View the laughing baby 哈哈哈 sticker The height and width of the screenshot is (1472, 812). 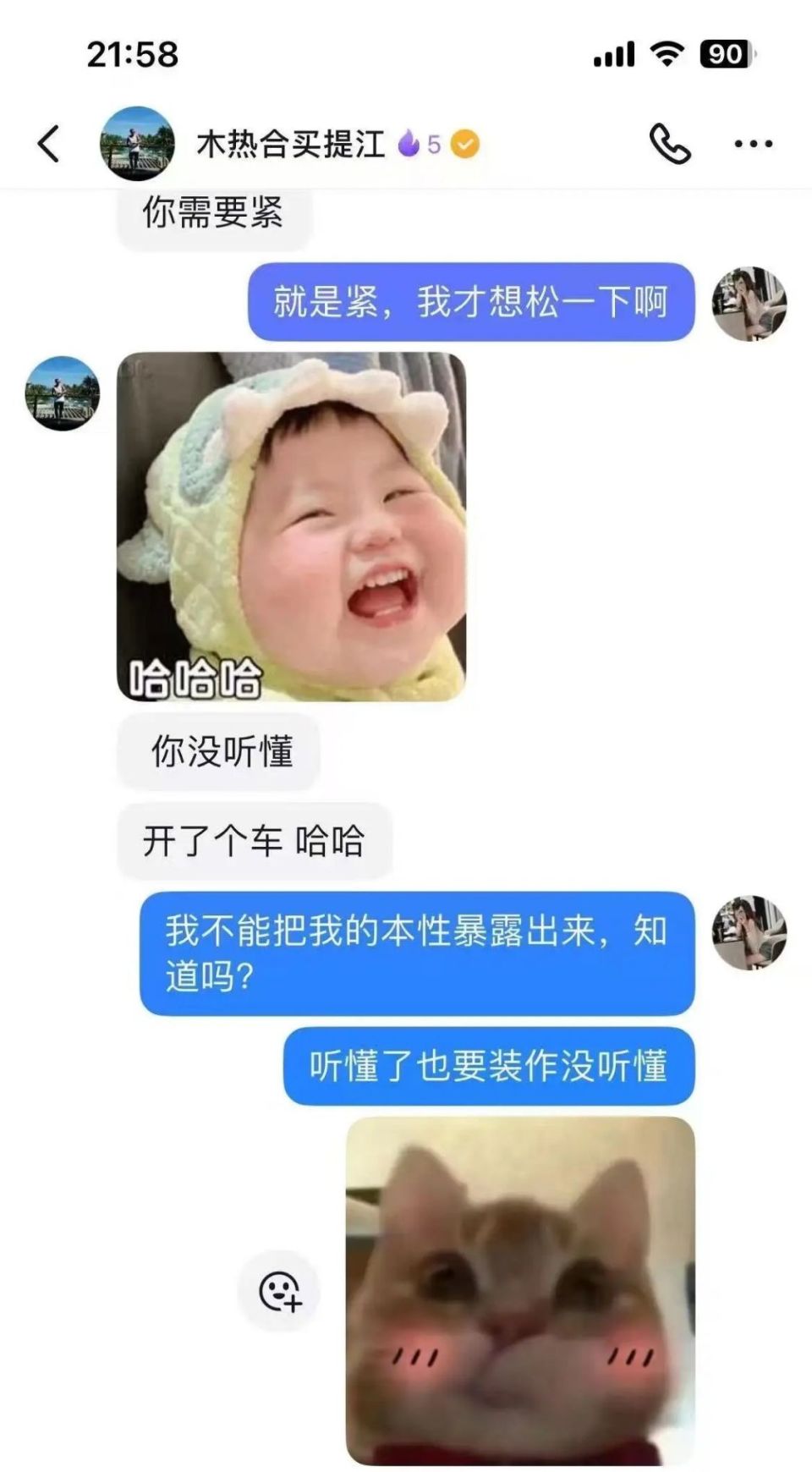[x=291, y=526]
